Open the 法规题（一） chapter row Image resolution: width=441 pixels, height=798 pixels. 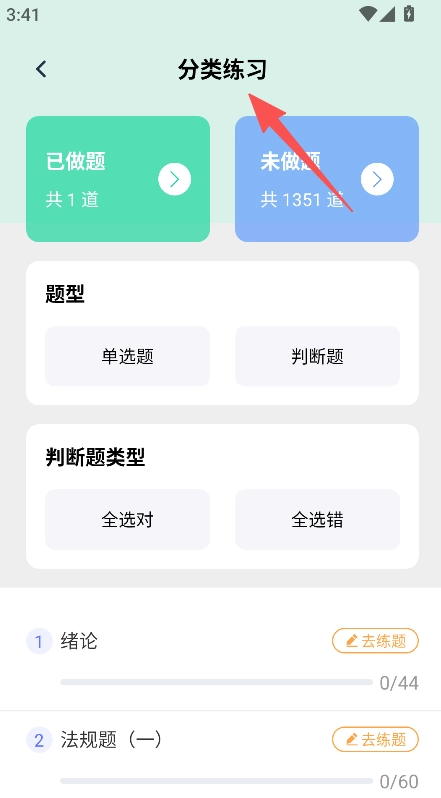[x=220, y=755]
